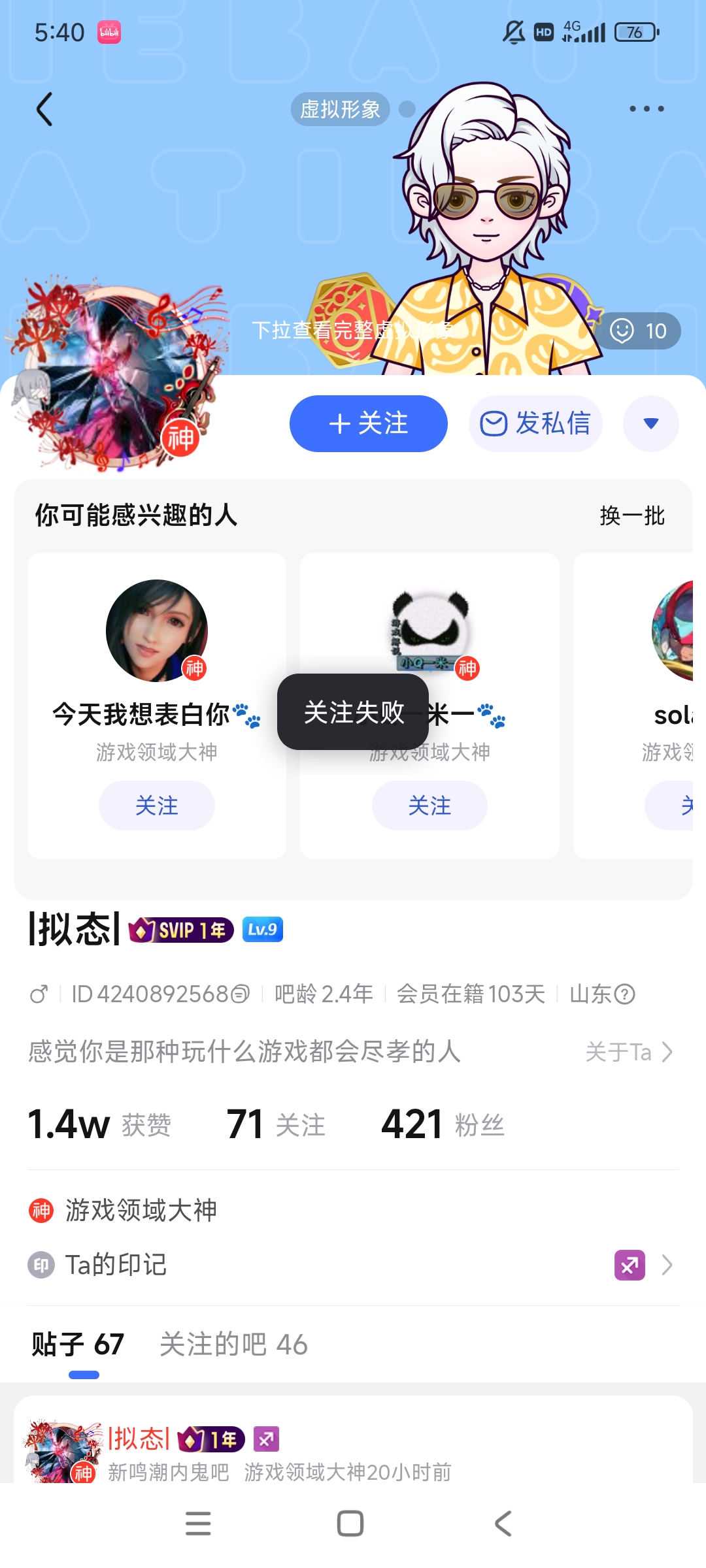View the 421 粉丝 followers list
Image resolution: width=706 pixels, height=1568 pixels.
click(x=443, y=1124)
